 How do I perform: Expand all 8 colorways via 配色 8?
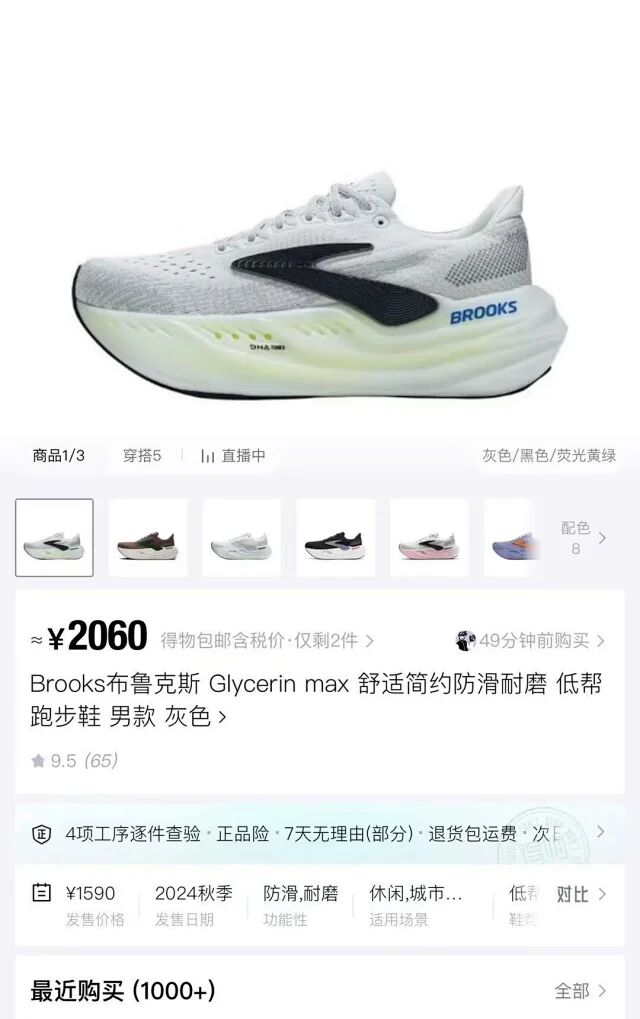coord(582,538)
